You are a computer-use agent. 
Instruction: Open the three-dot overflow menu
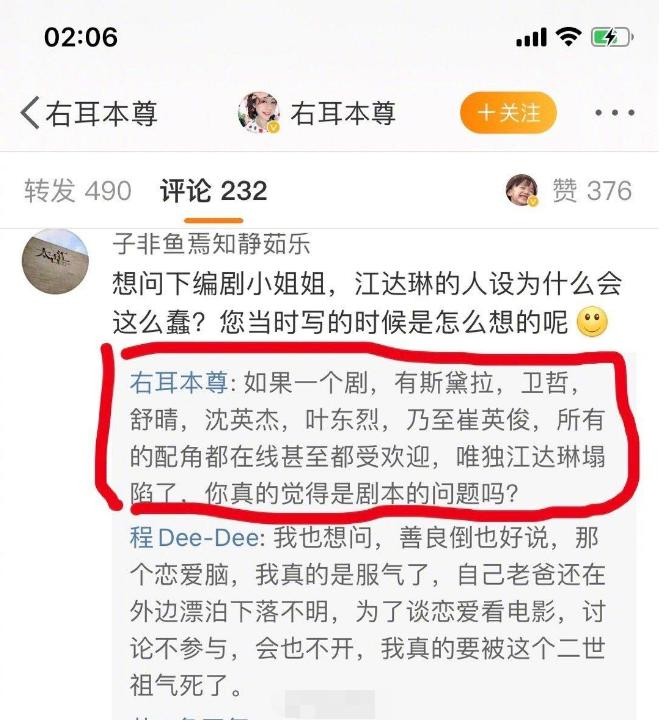pyautogui.click(x=615, y=113)
